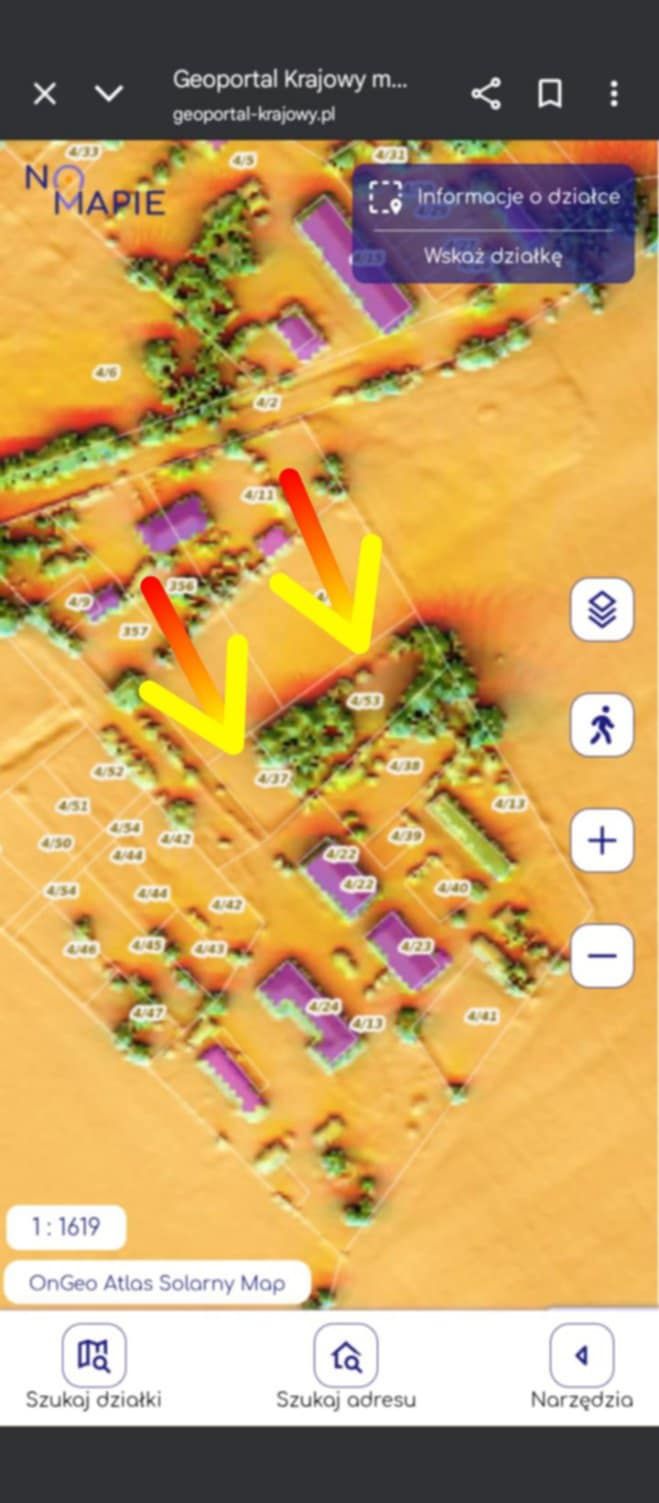This screenshot has height=1503, width=659.
Task: Open Szukaj działki parcel search
Action: pyautogui.click(x=93, y=1367)
